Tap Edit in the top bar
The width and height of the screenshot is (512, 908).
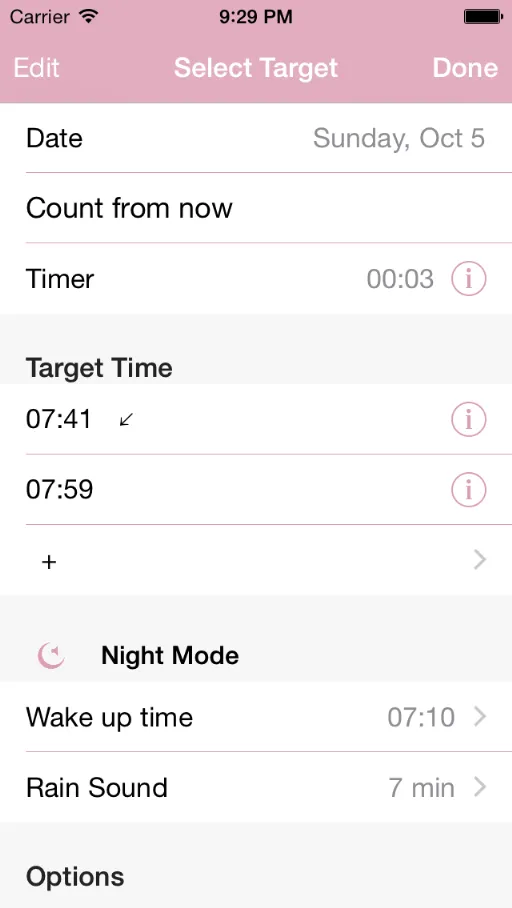[x=36, y=68]
